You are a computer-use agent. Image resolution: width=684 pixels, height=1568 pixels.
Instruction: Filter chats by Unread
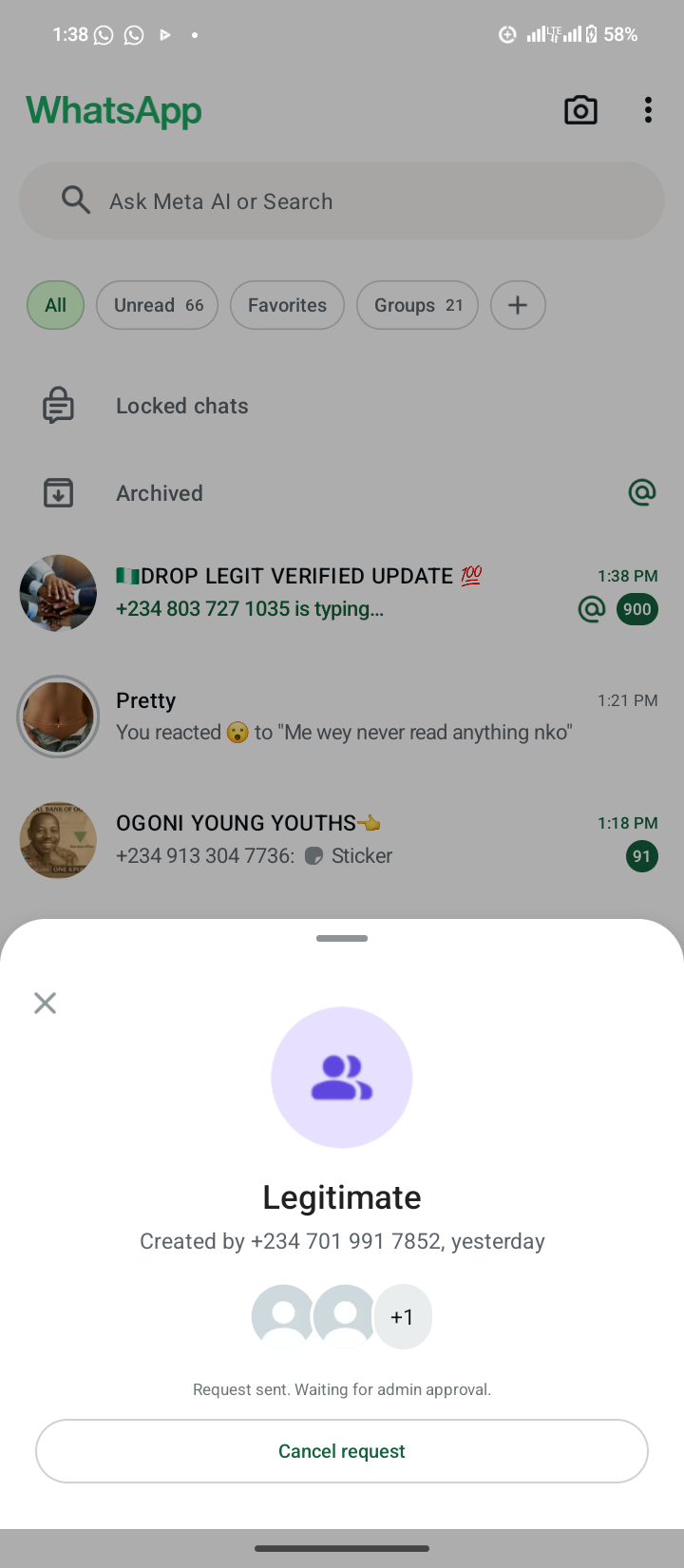tap(158, 305)
